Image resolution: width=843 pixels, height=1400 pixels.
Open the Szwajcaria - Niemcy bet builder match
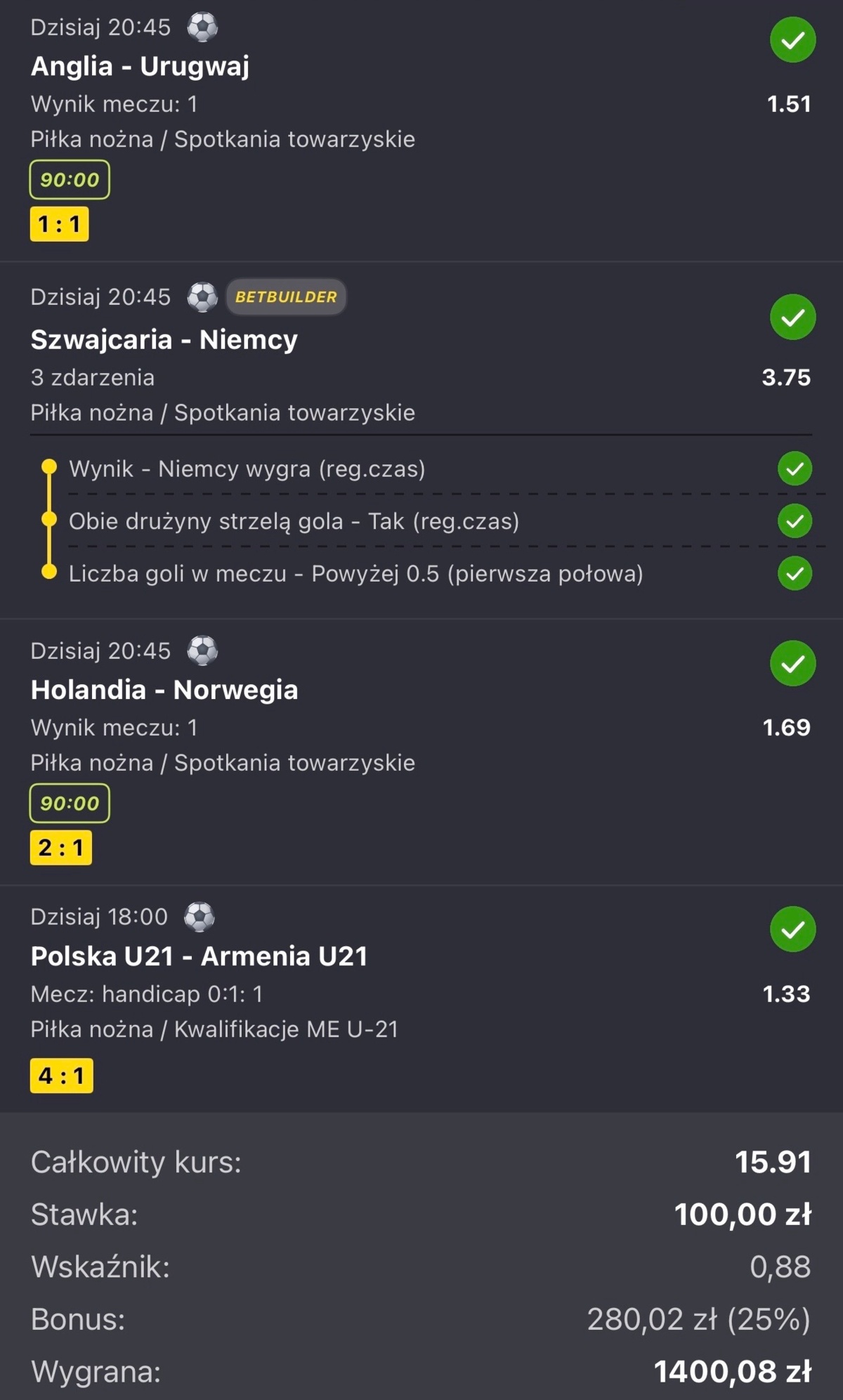[164, 340]
